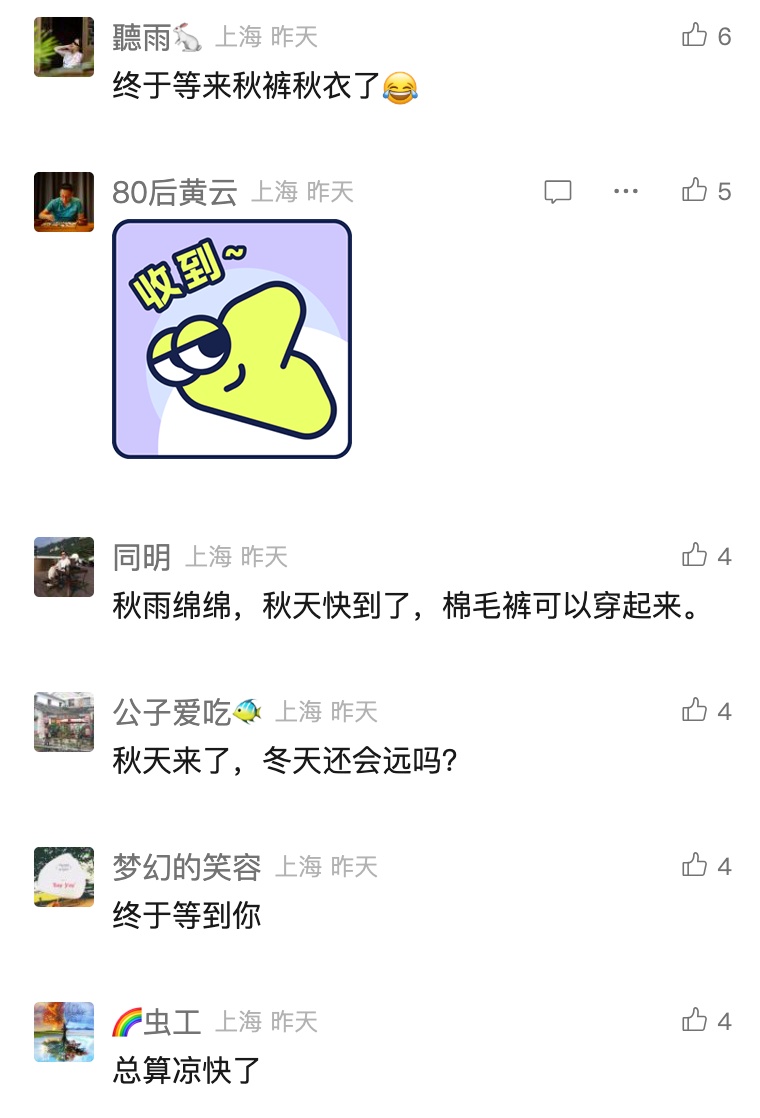Screen dimensions: 760x1118
Task: Visit 公子爱吃's profile via avatar
Action: tap(64, 722)
